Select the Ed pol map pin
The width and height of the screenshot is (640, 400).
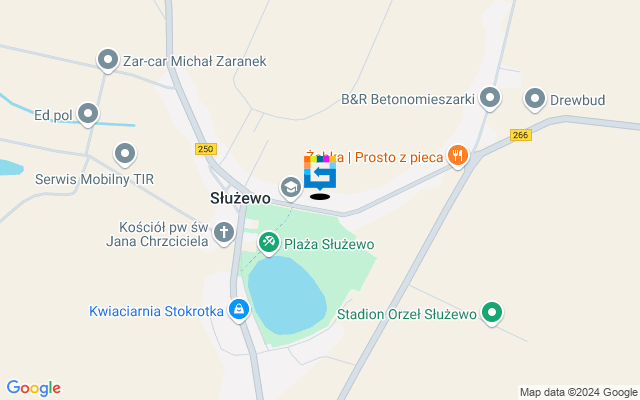(x=89, y=114)
